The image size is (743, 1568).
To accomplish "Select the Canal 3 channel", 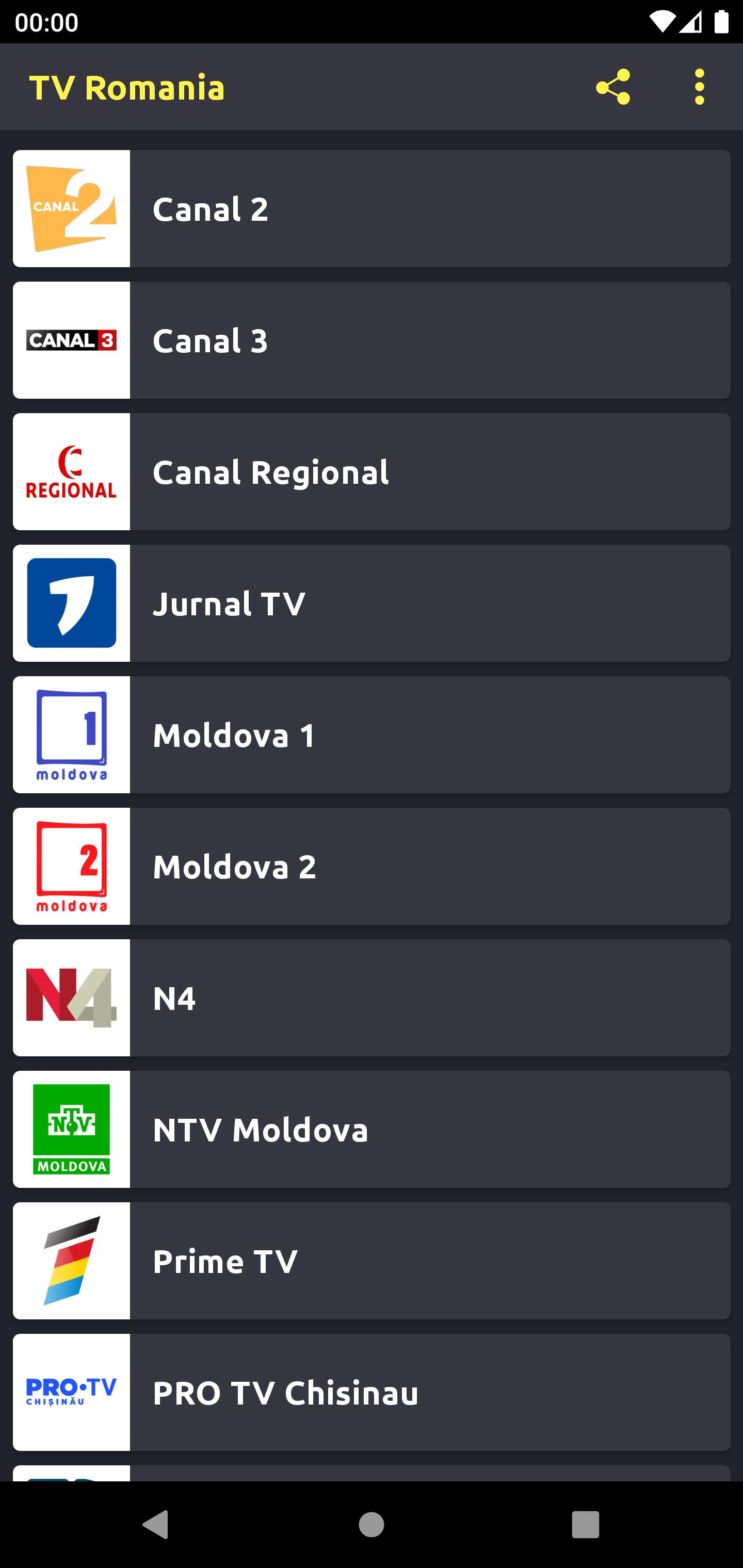I will (x=372, y=340).
